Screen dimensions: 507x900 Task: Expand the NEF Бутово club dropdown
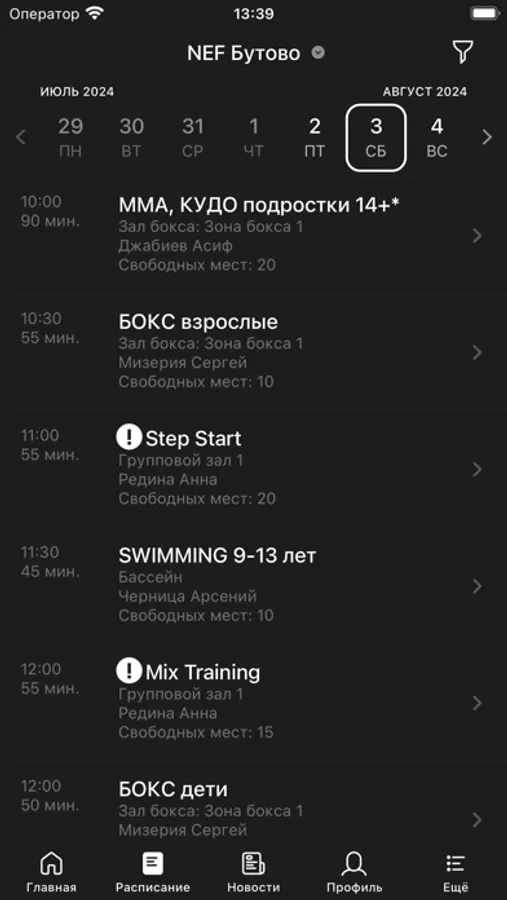coord(256,53)
